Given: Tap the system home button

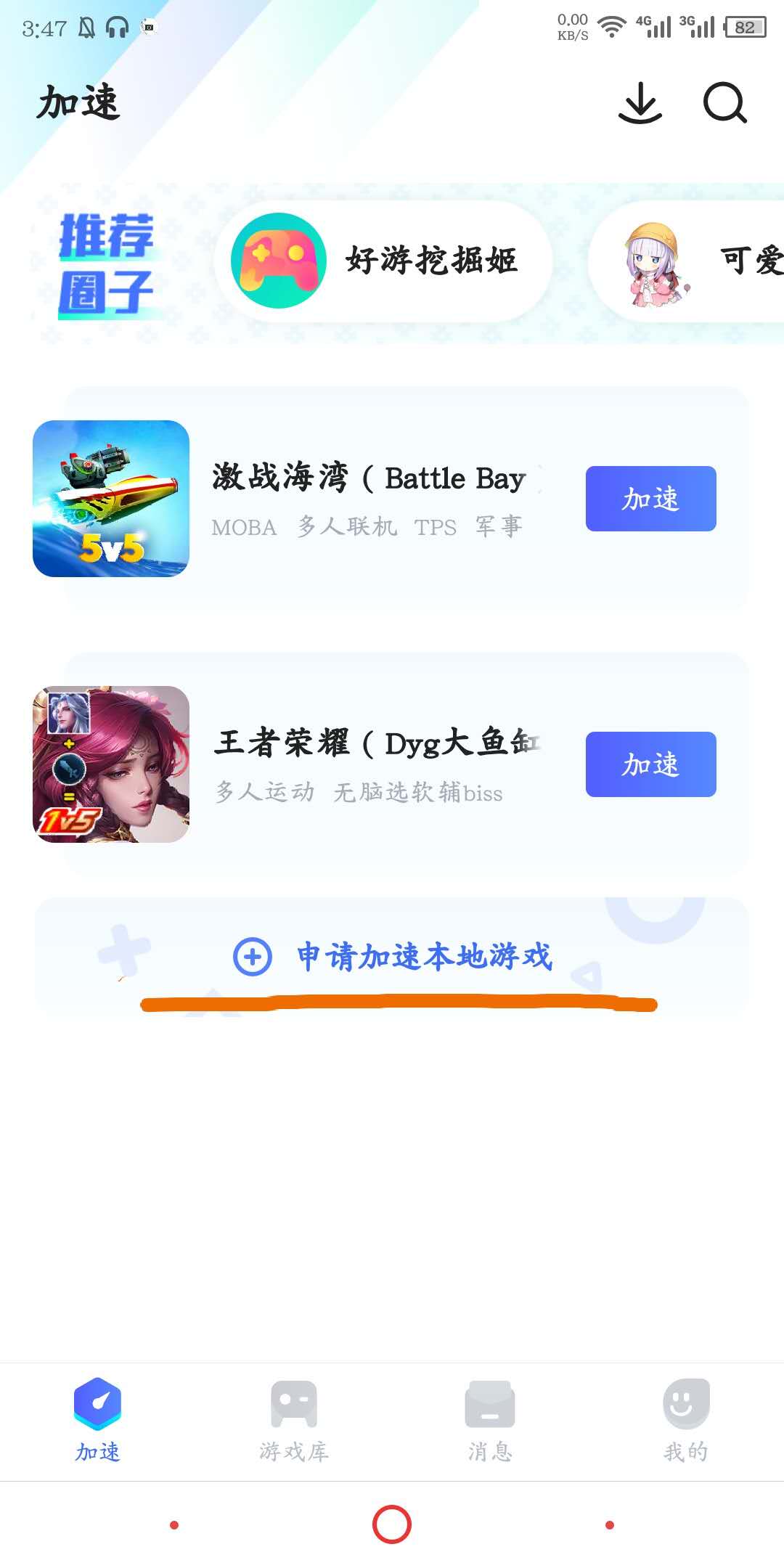Looking at the screenshot, I should [392, 1524].
